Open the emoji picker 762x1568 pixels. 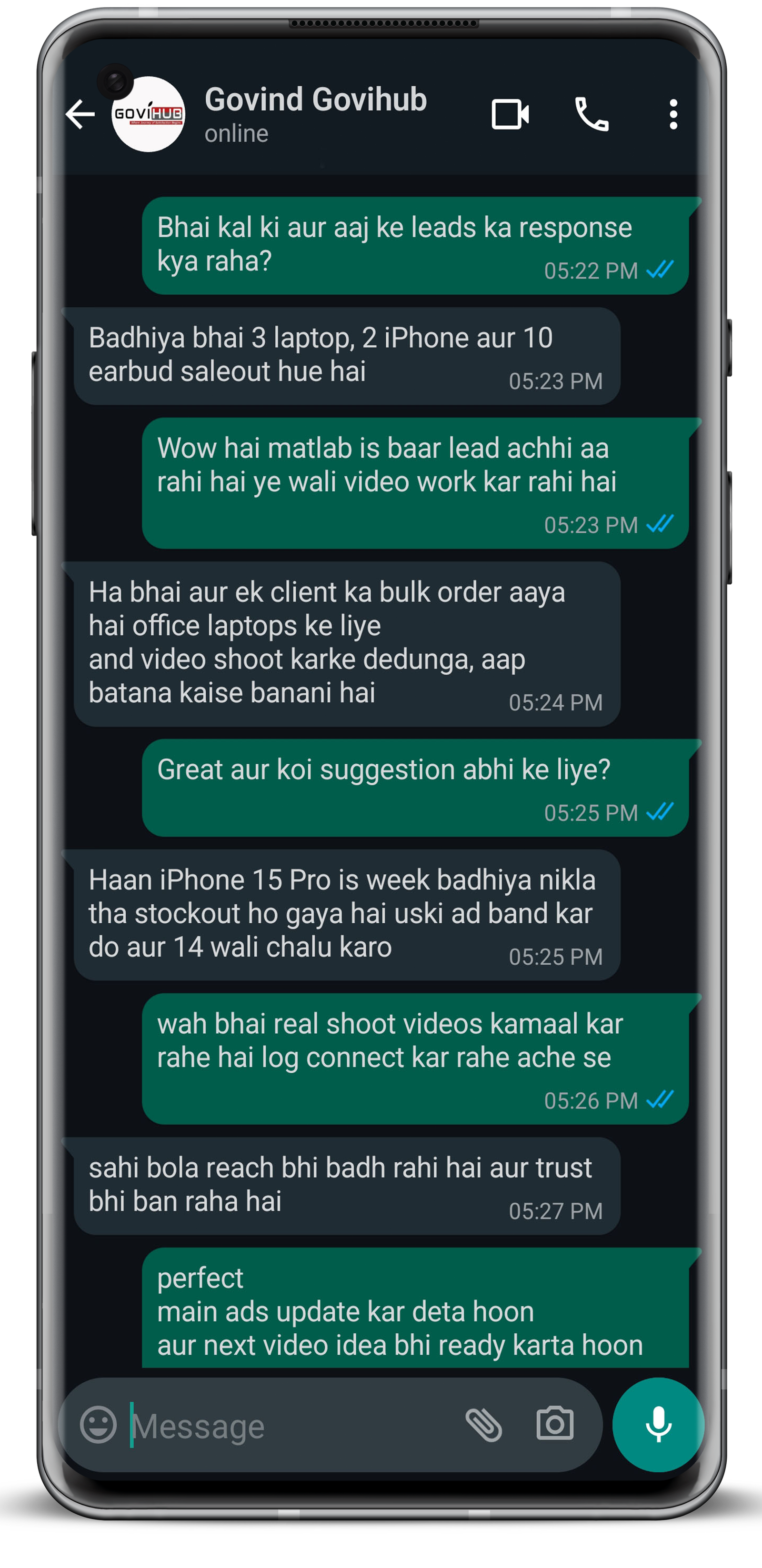(x=99, y=1425)
